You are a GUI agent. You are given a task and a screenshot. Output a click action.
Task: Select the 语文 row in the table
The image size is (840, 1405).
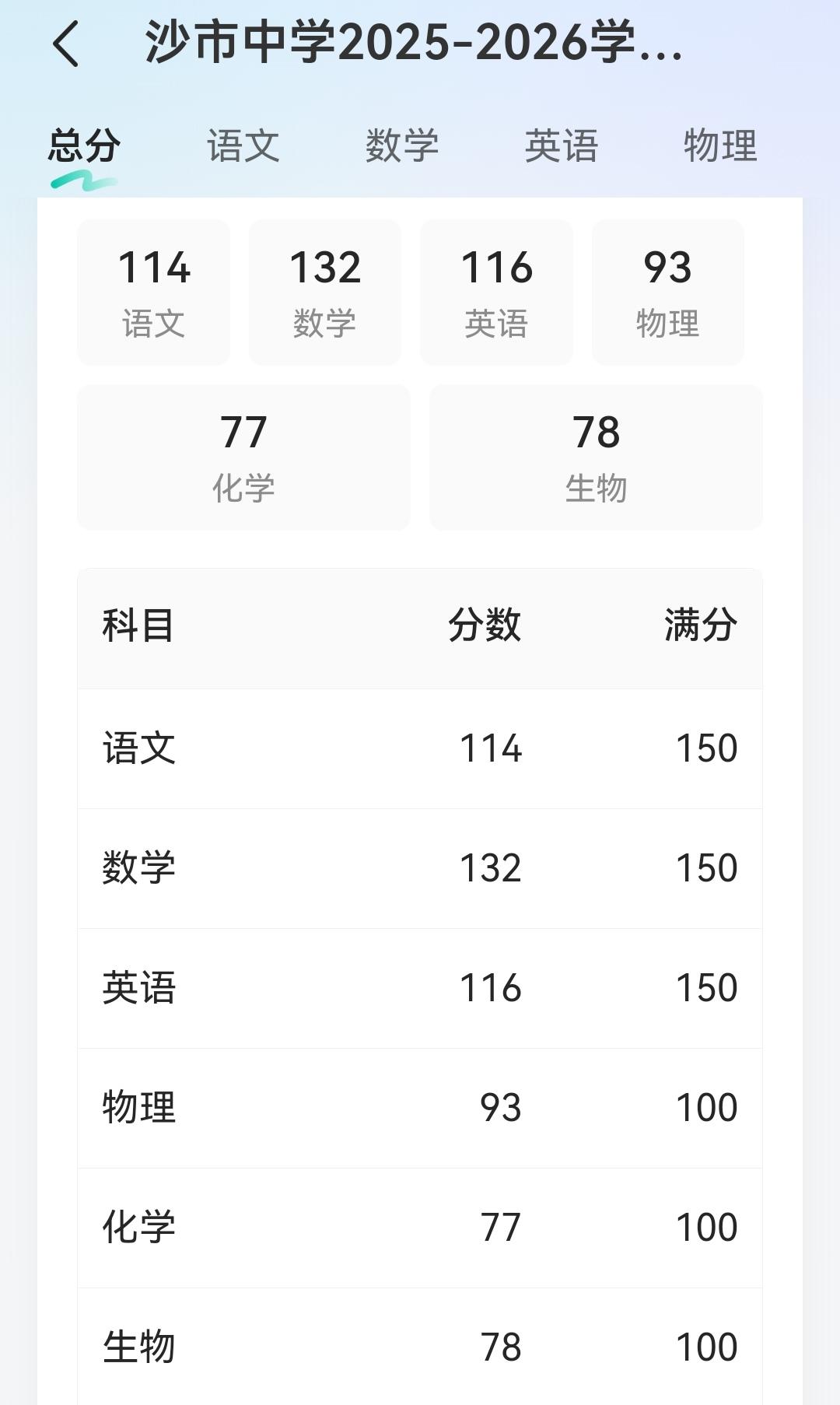pos(420,748)
